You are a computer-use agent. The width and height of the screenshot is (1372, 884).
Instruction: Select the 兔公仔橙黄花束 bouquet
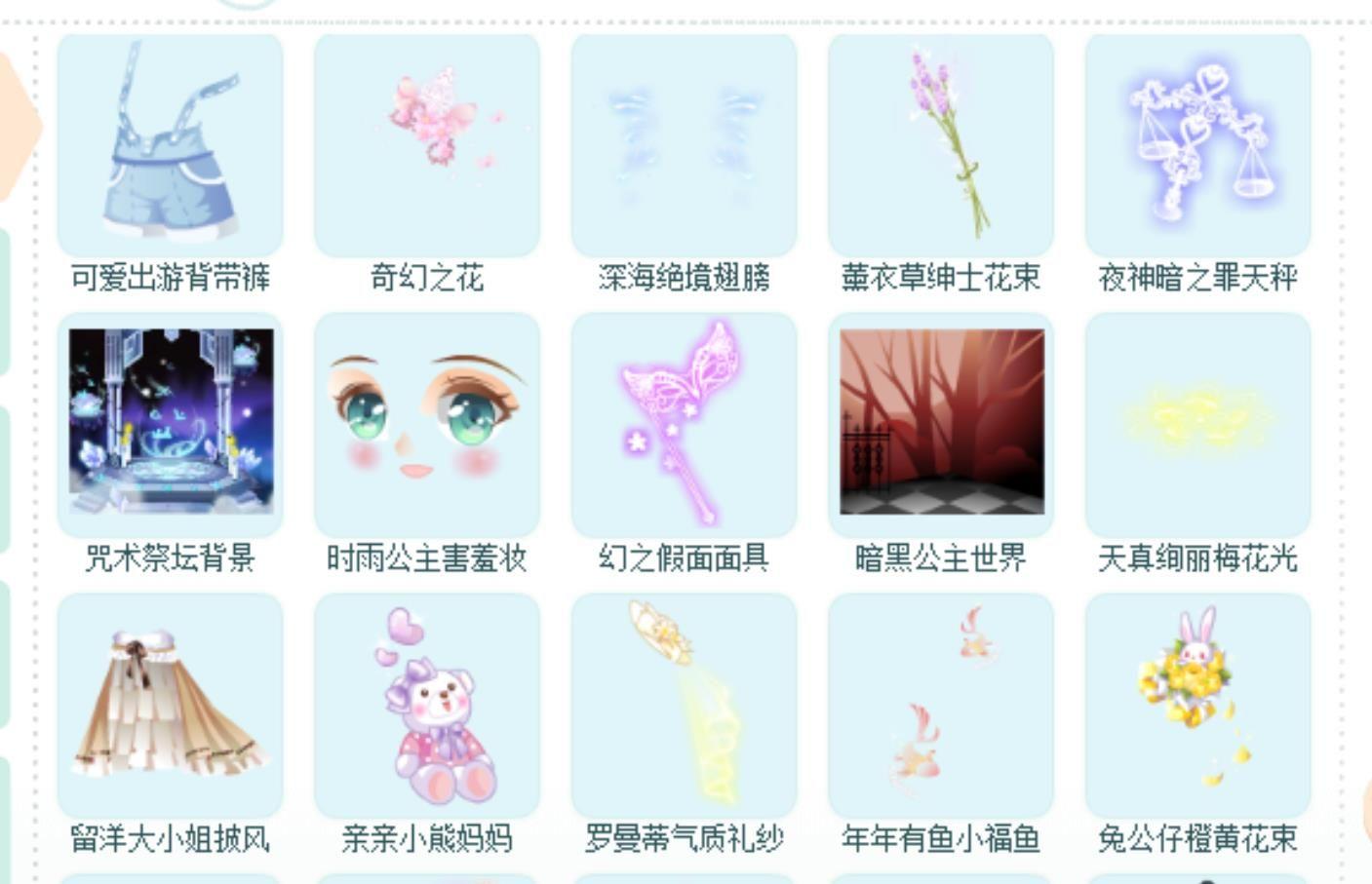coord(1197,705)
